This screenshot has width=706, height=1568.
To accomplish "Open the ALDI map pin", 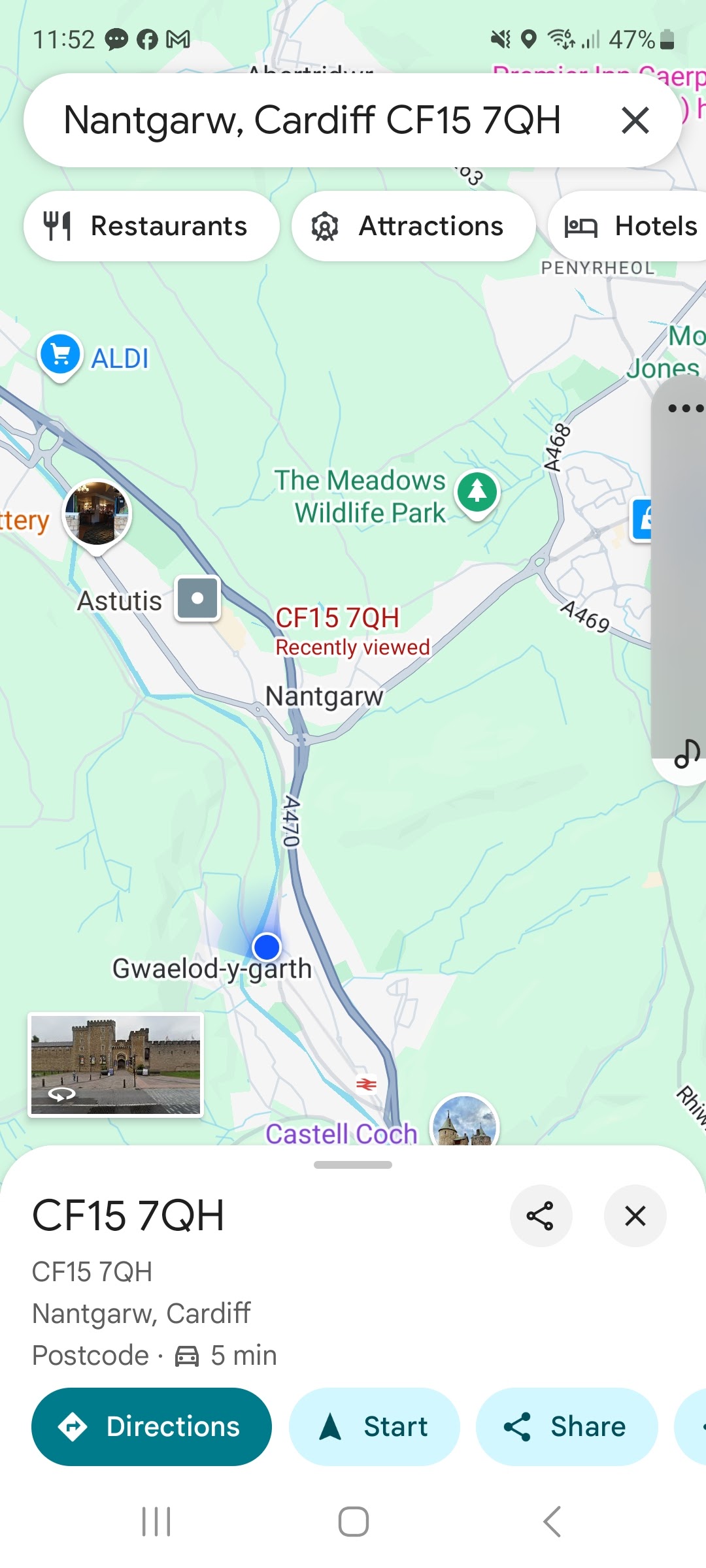I will tap(60, 355).
